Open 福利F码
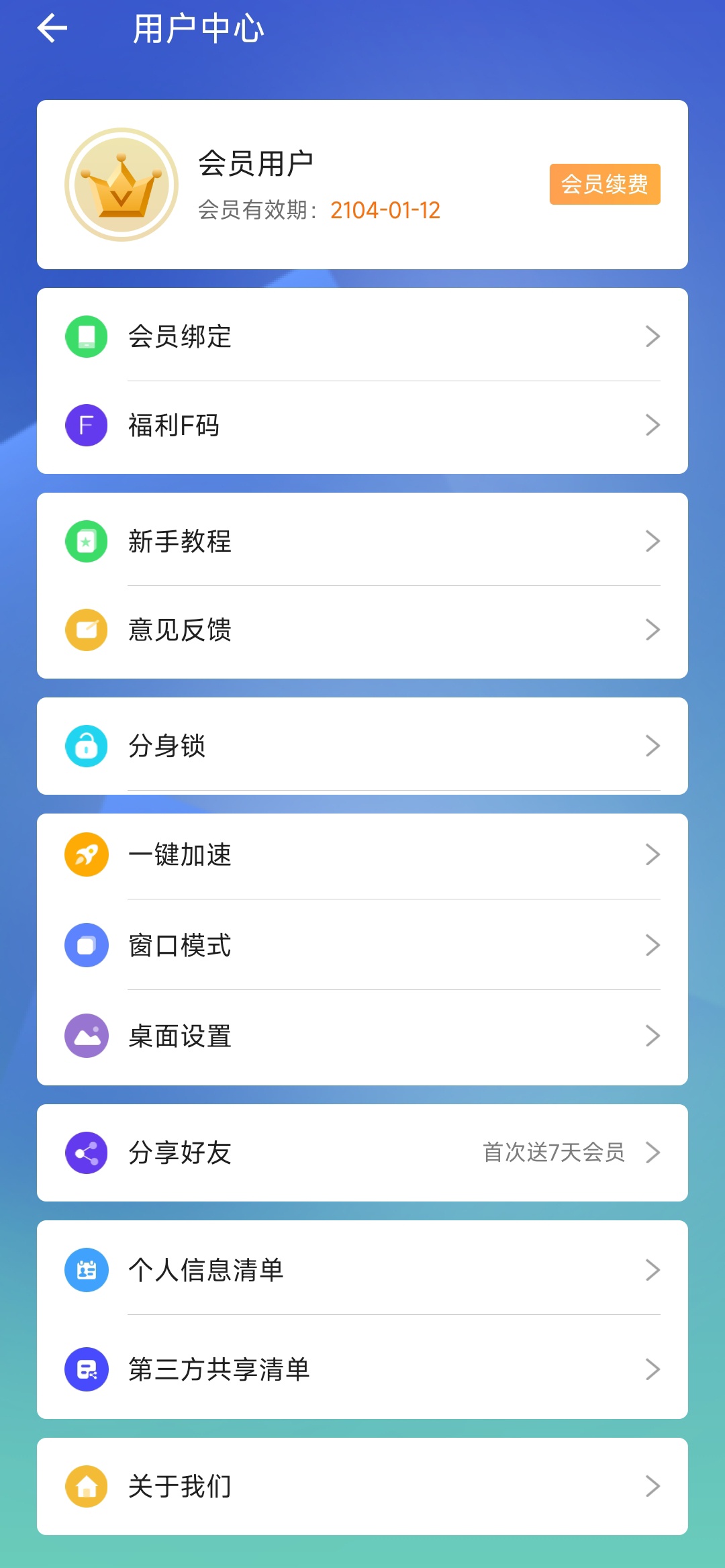The width and height of the screenshot is (725, 1568). tap(362, 426)
